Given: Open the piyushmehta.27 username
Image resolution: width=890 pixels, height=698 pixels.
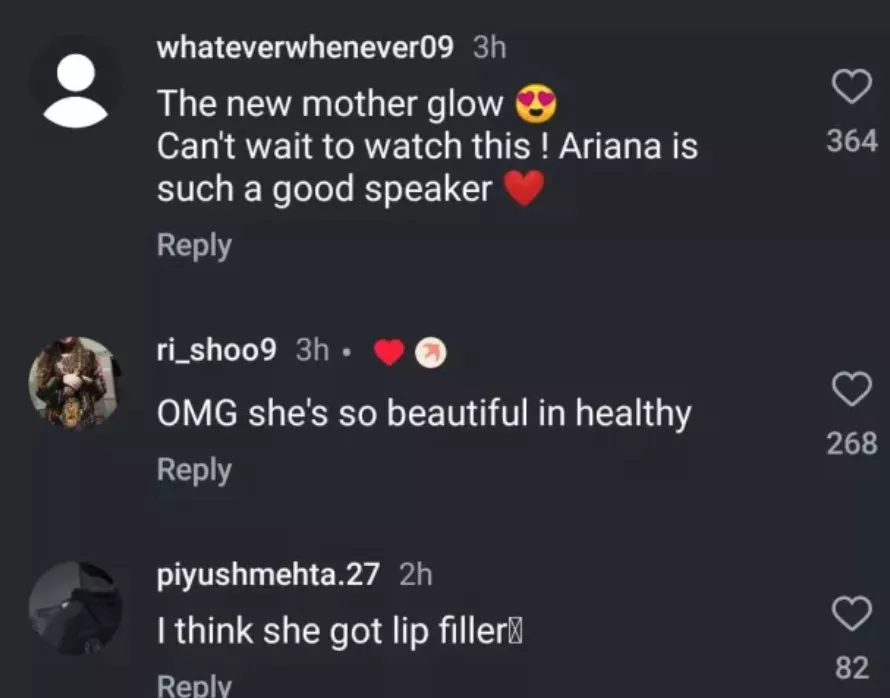Looking at the screenshot, I should [269, 575].
